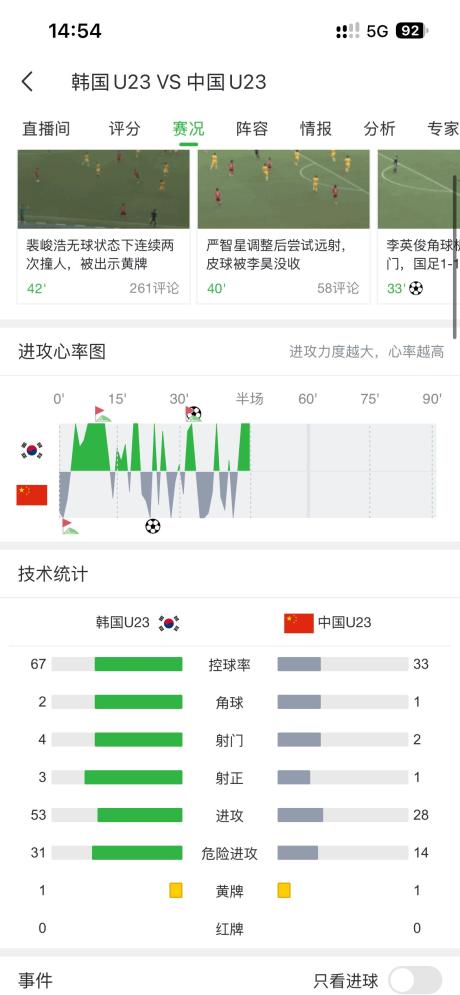
Task: Switch to the 阵容 tab
Action: point(252,129)
